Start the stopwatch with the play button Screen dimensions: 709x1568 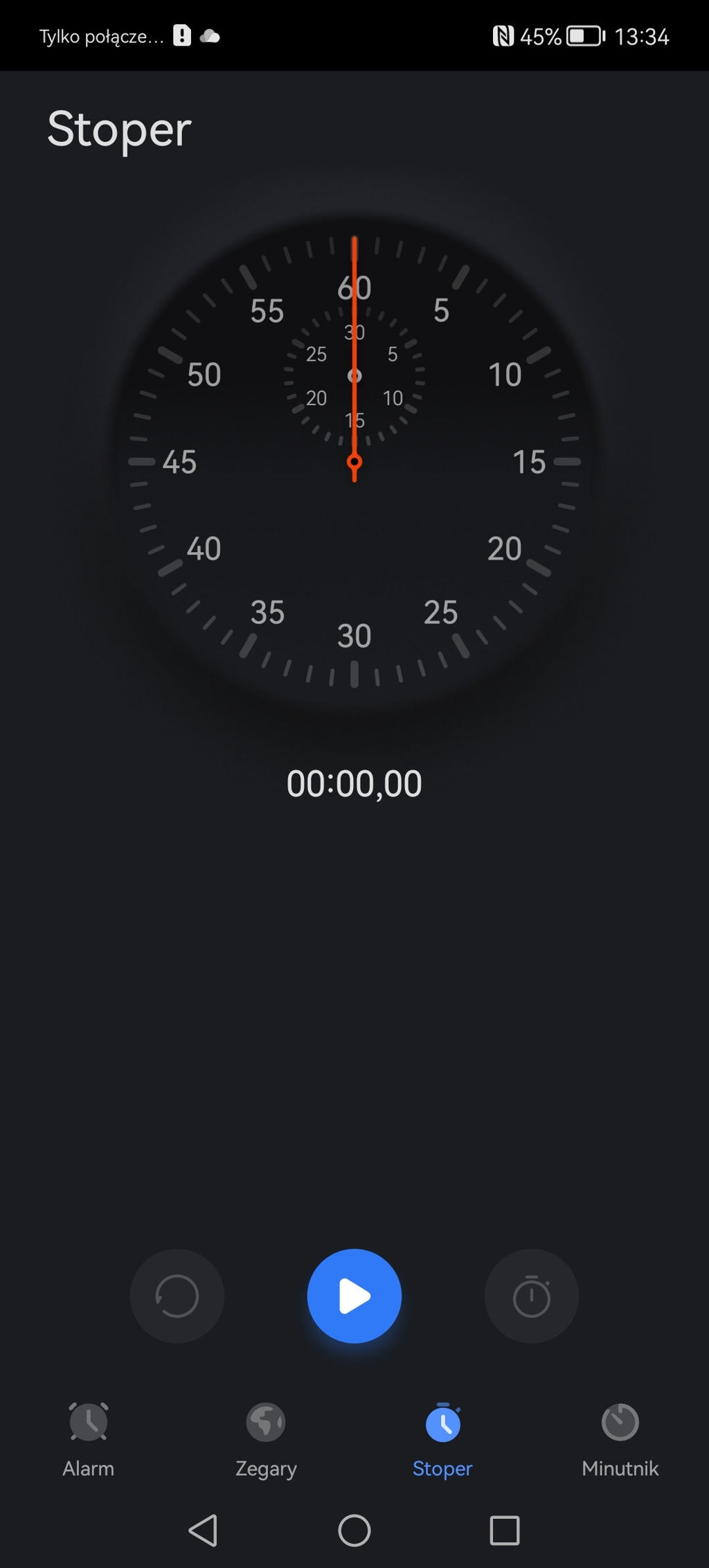(x=354, y=1296)
